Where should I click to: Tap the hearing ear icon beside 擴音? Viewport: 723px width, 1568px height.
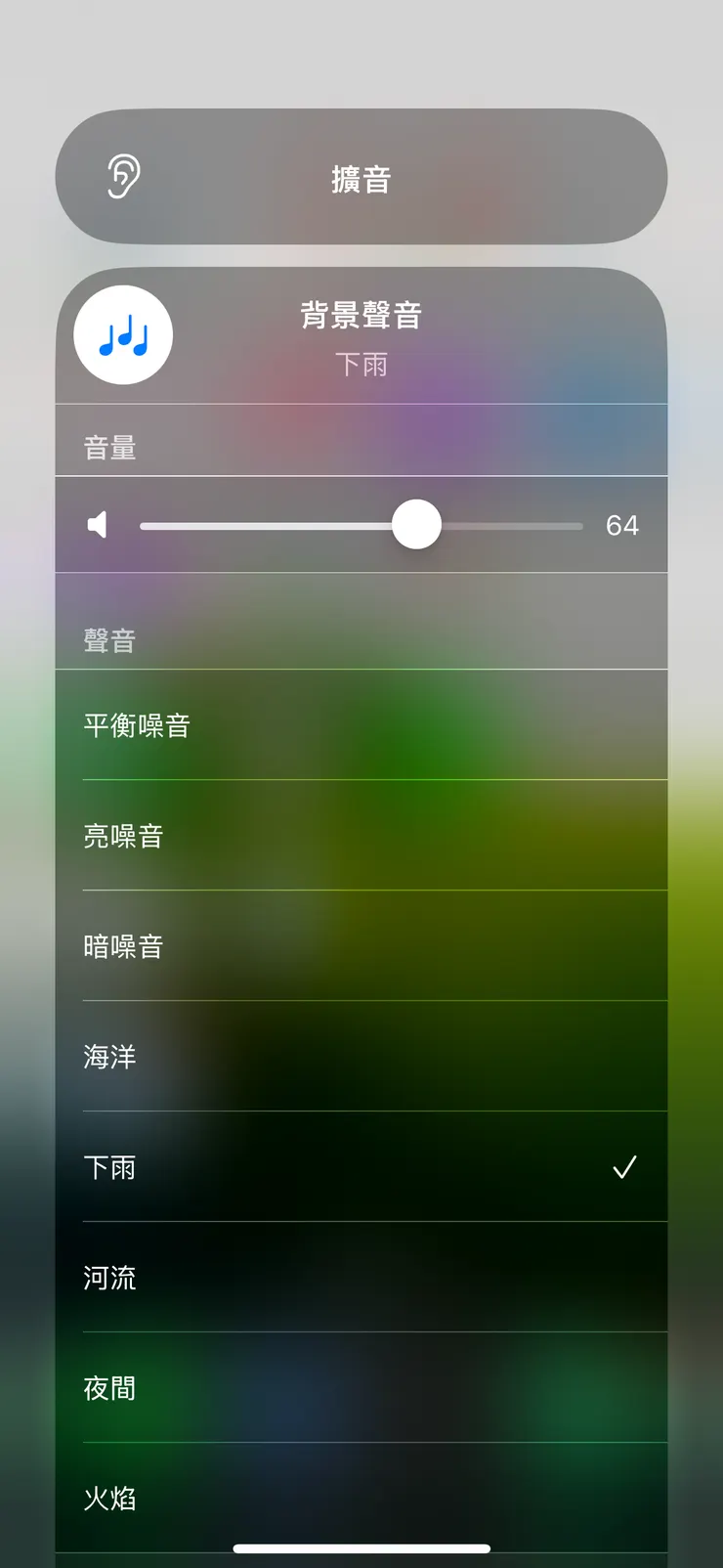tap(124, 176)
